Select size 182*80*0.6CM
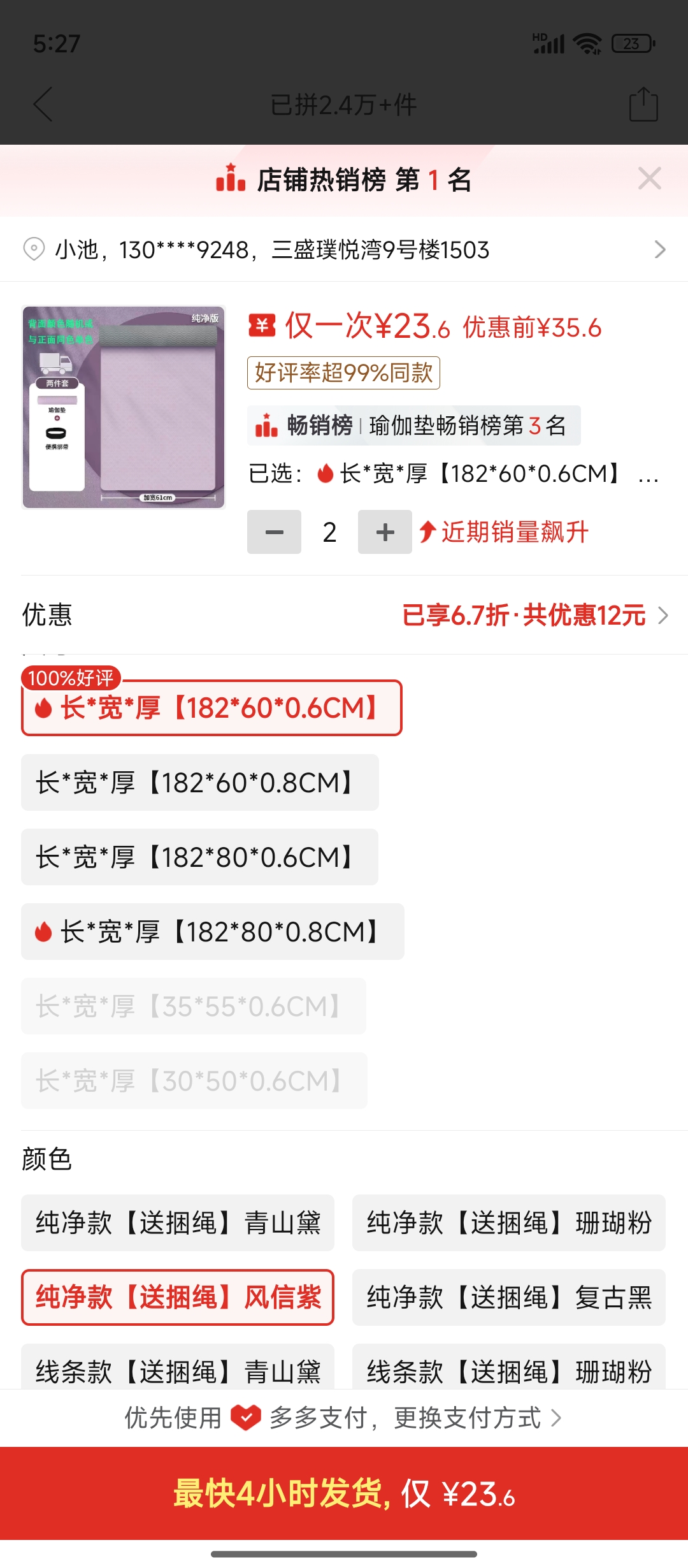 [x=199, y=857]
